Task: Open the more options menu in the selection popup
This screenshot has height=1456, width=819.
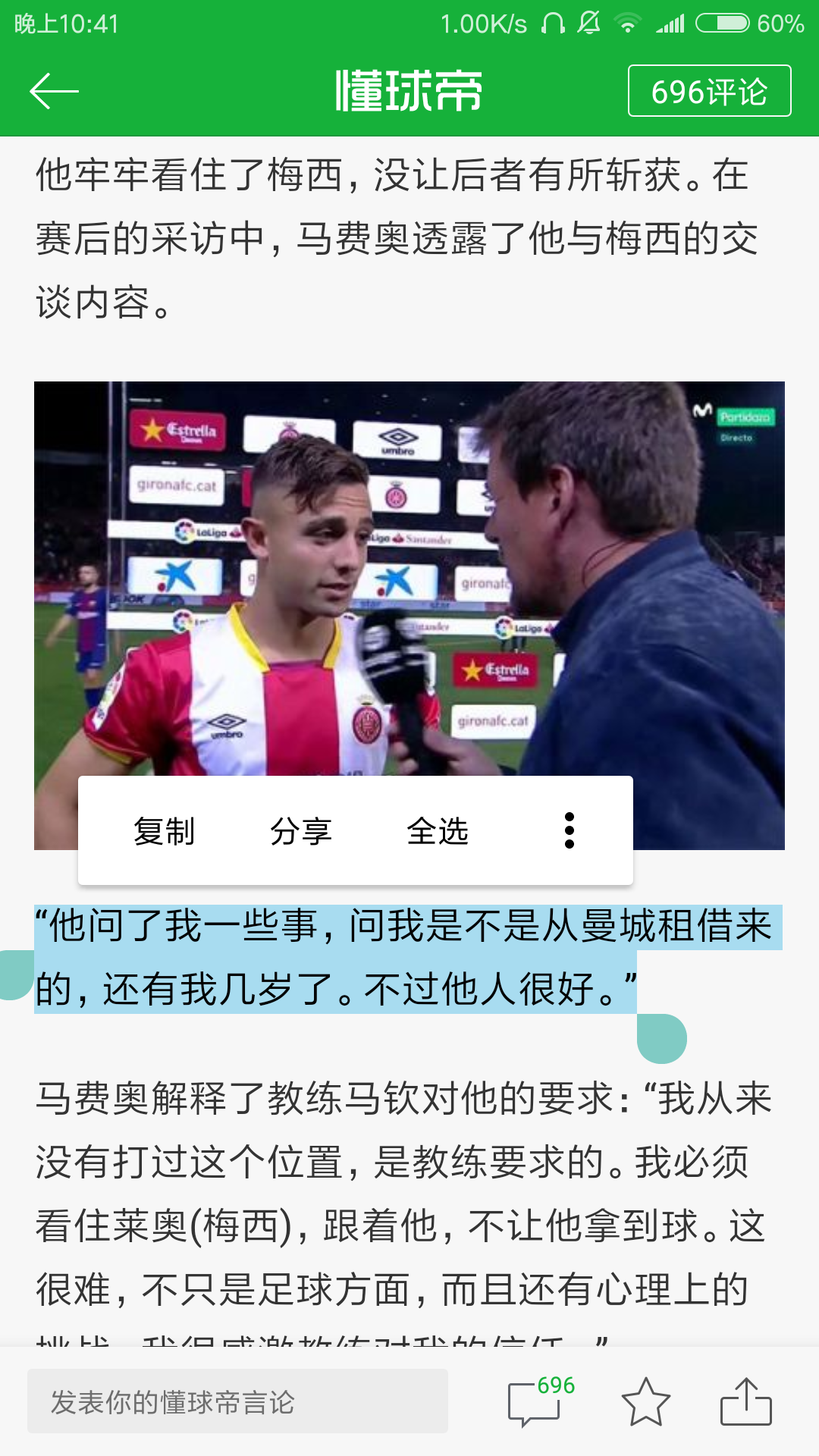Action: pos(571,832)
